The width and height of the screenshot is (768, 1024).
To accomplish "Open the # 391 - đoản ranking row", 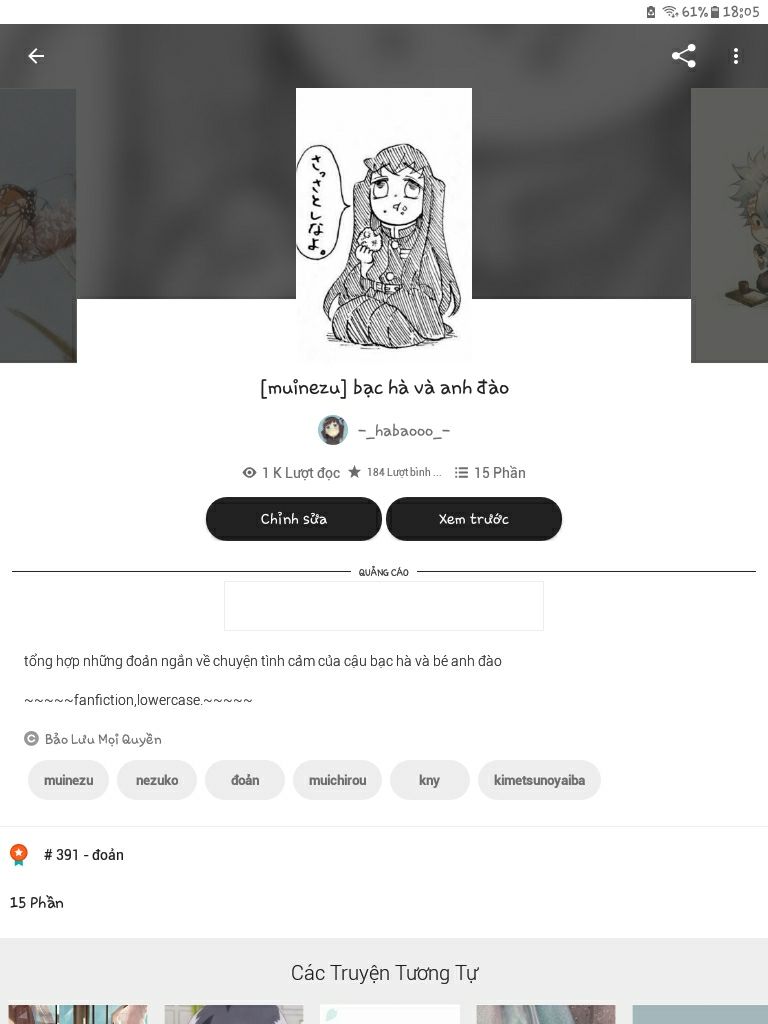I will [x=84, y=855].
